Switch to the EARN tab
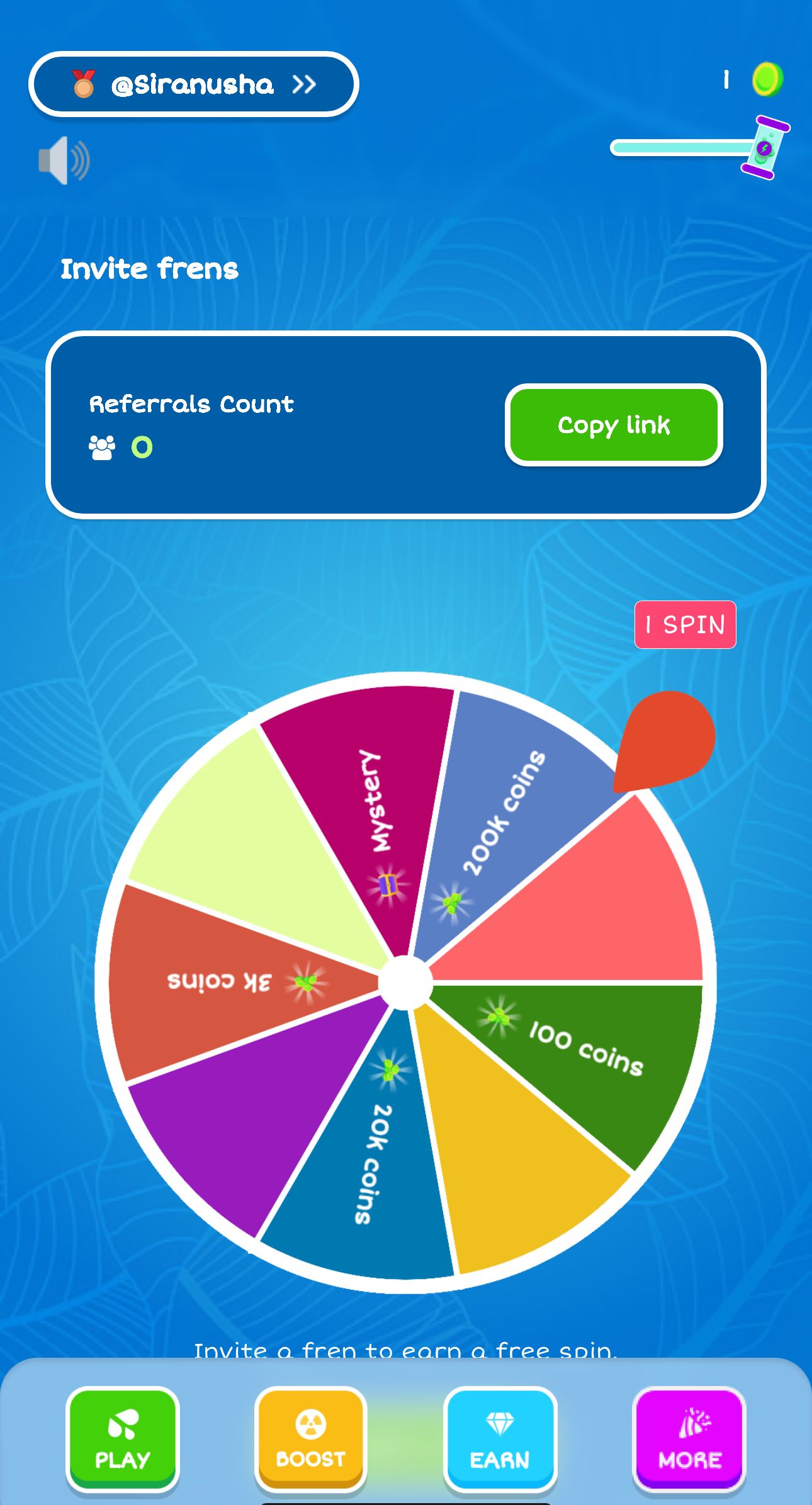 (500, 1439)
